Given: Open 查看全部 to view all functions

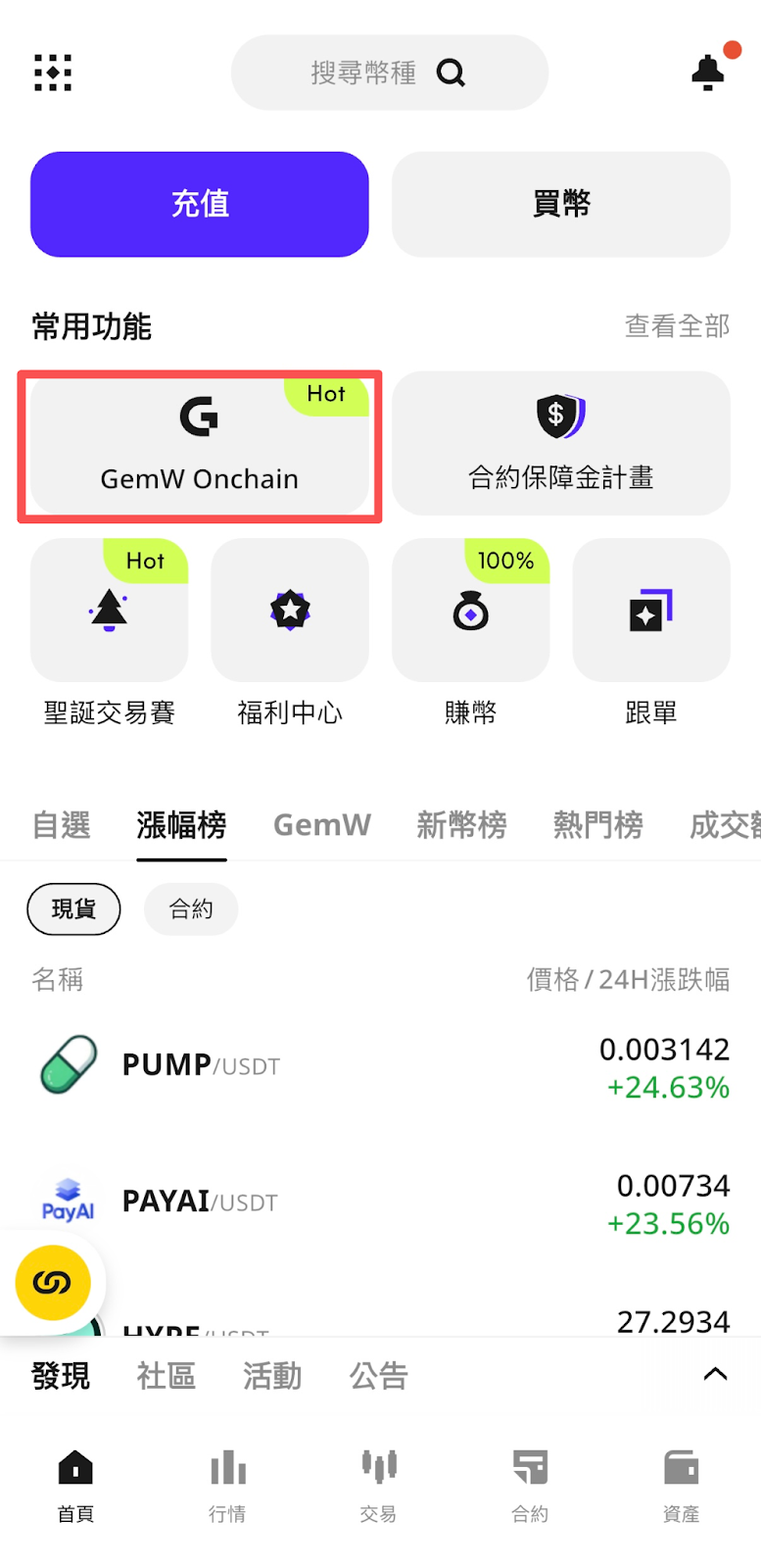Looking at the screenshot, I should coord(677,326).
